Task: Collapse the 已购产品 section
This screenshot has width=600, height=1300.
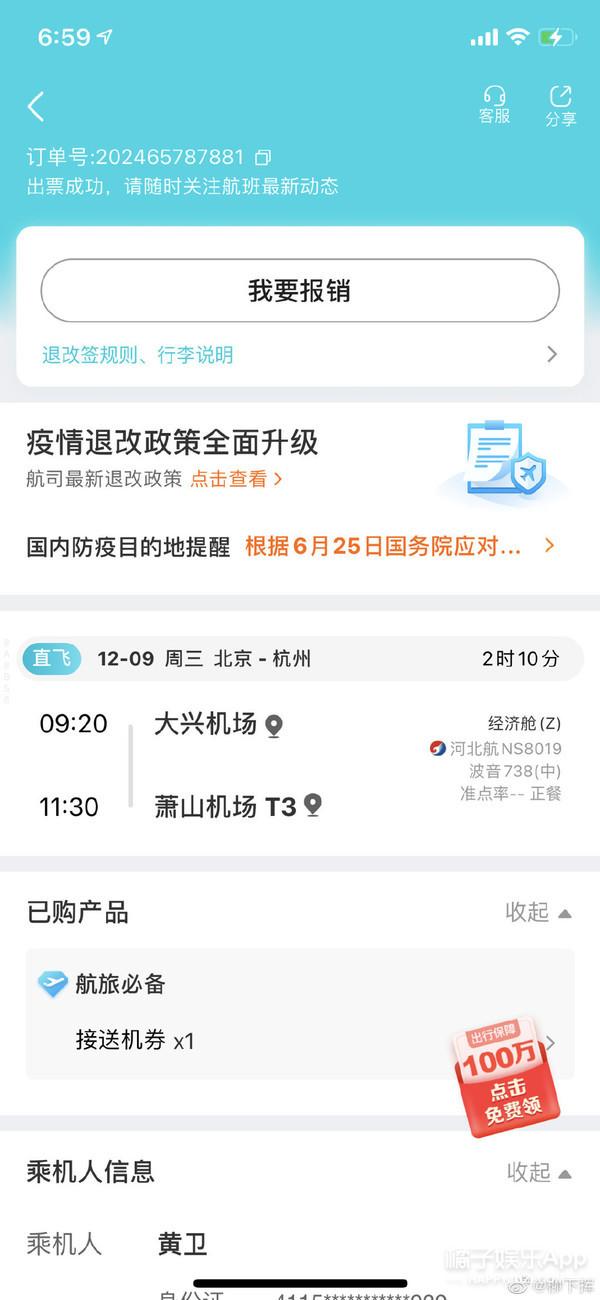Action: coord(538,912)
